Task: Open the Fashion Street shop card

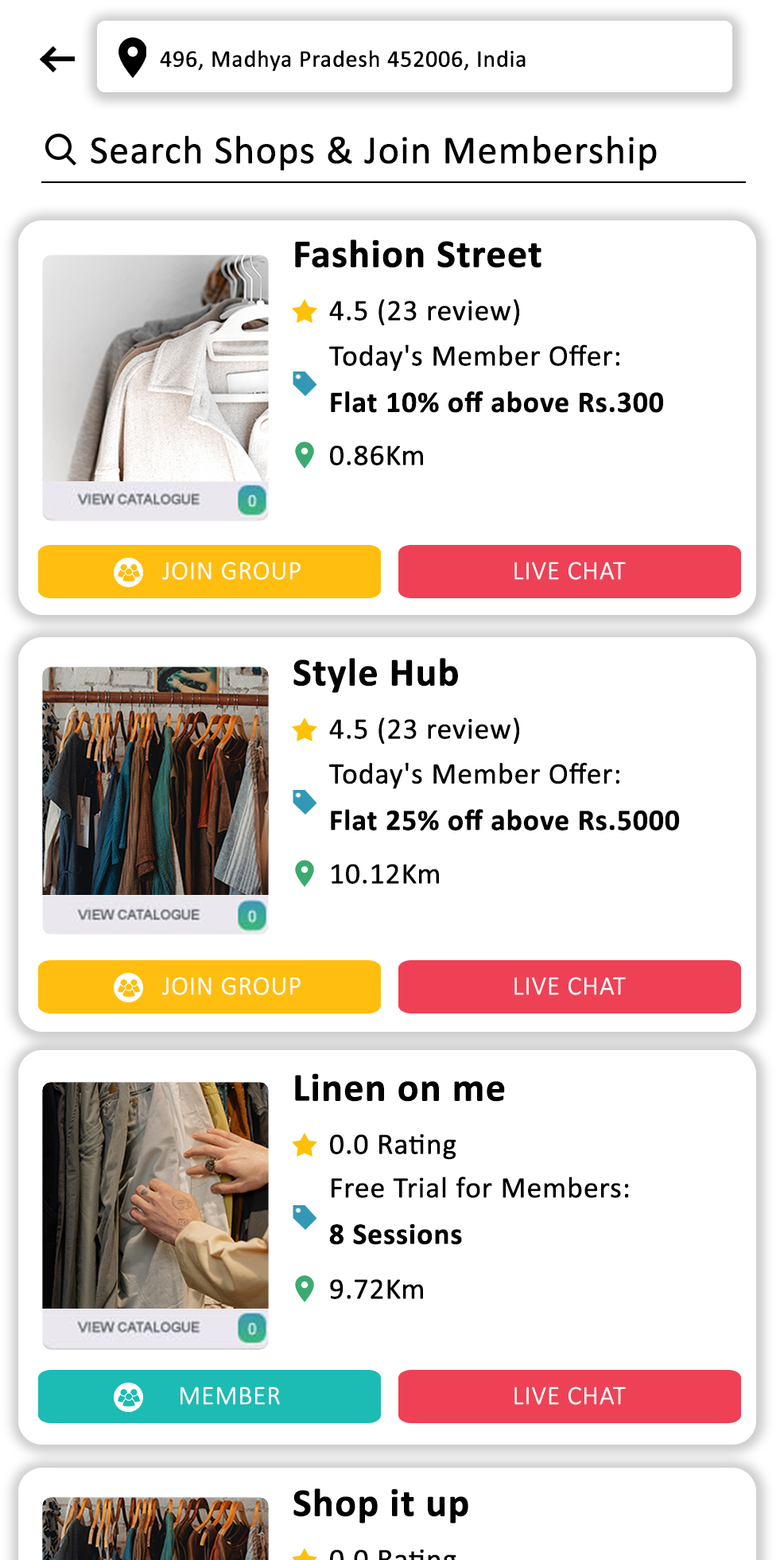Action: point(417,256)
